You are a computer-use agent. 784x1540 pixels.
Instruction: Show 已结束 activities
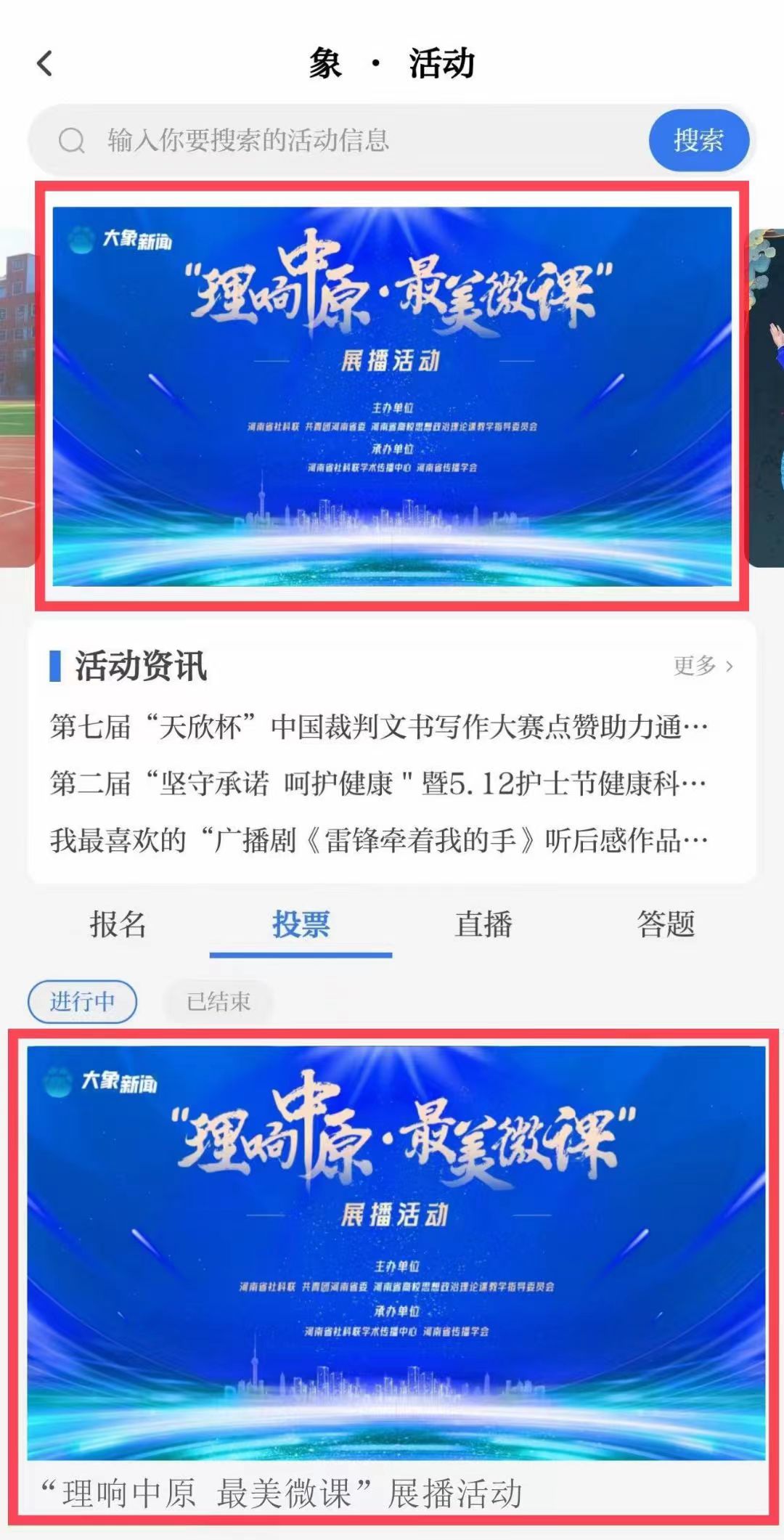point(219,1002)
